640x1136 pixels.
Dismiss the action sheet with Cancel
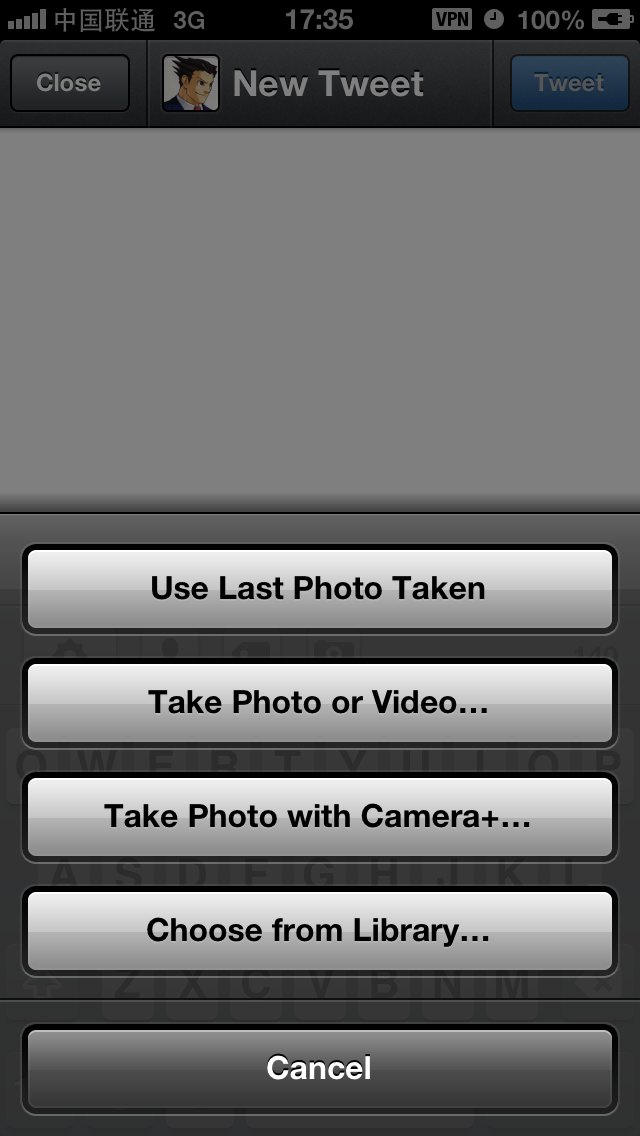point(320,1069)
